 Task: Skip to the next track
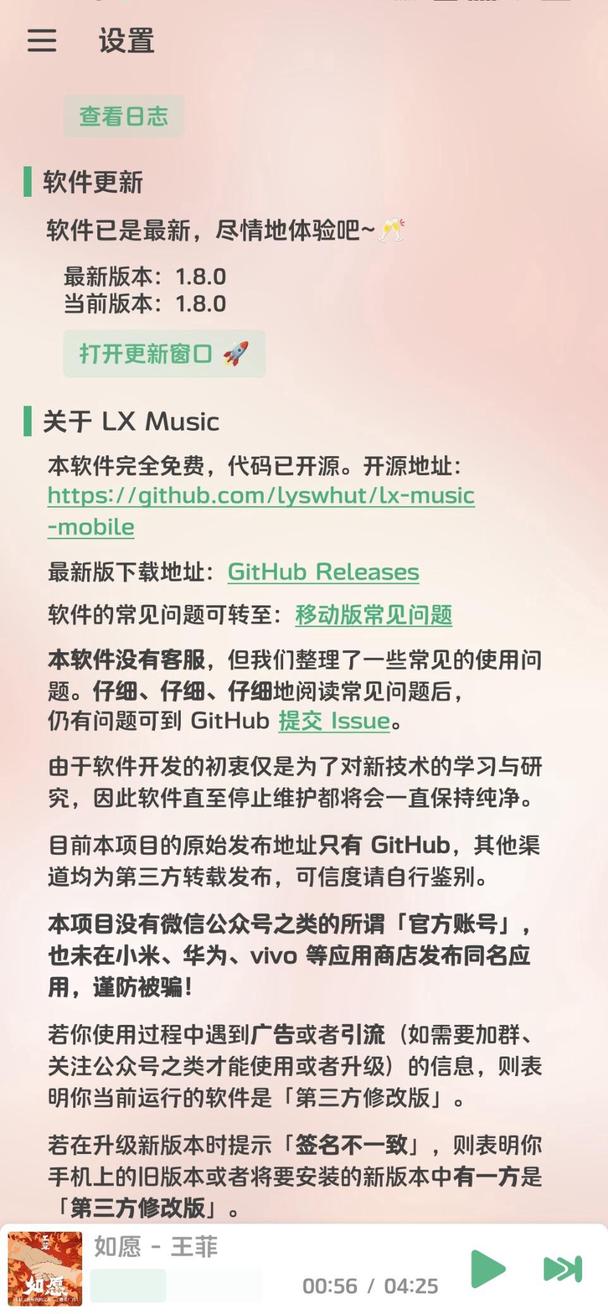[562, 1269]
